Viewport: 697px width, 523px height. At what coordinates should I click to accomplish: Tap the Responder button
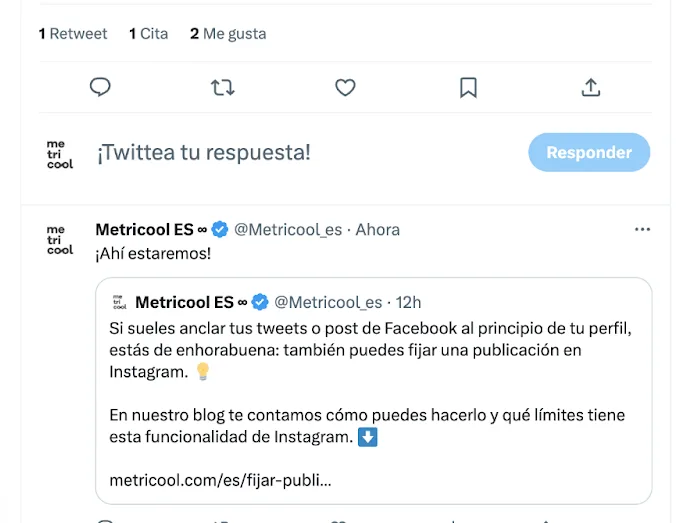(x=589, y=153)
